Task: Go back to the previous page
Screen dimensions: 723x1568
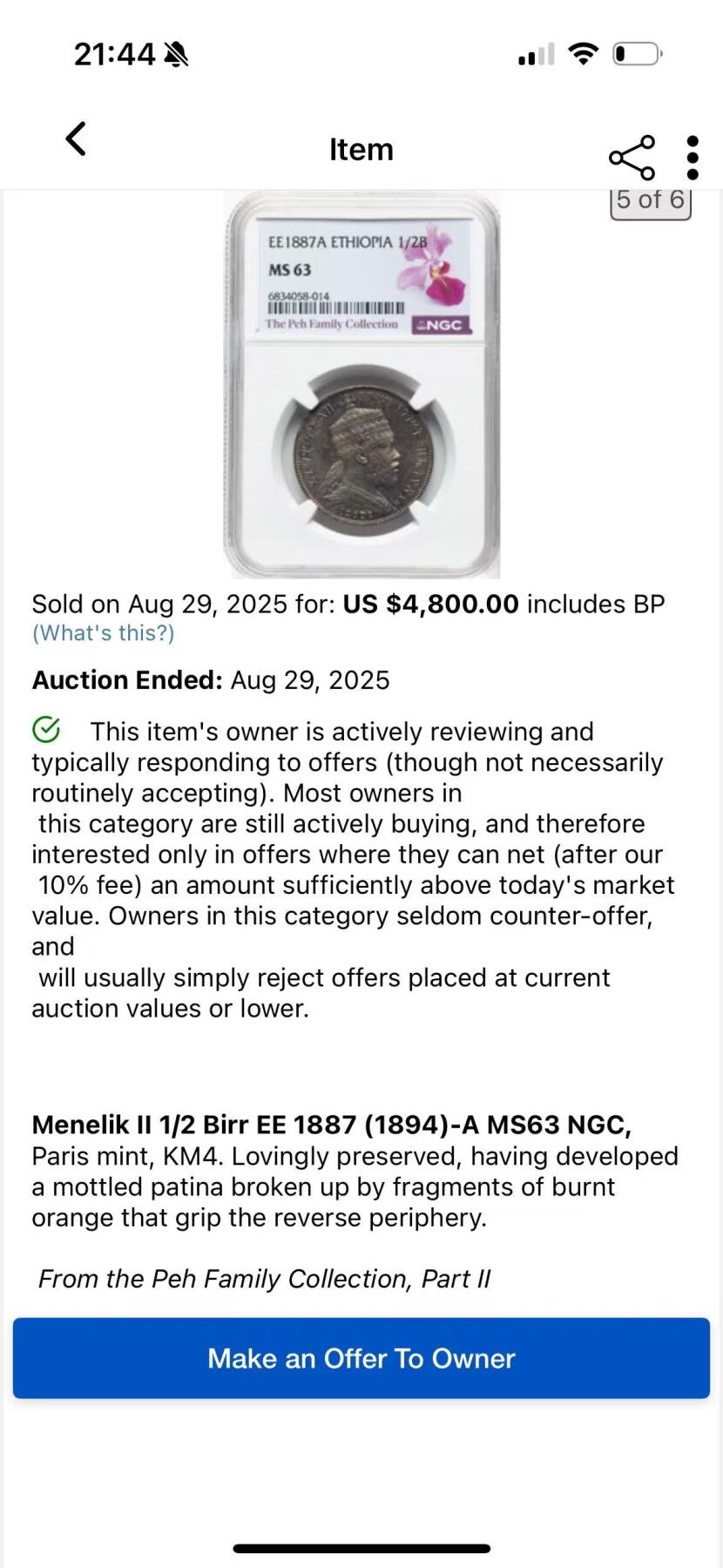Action: (77, 139)
